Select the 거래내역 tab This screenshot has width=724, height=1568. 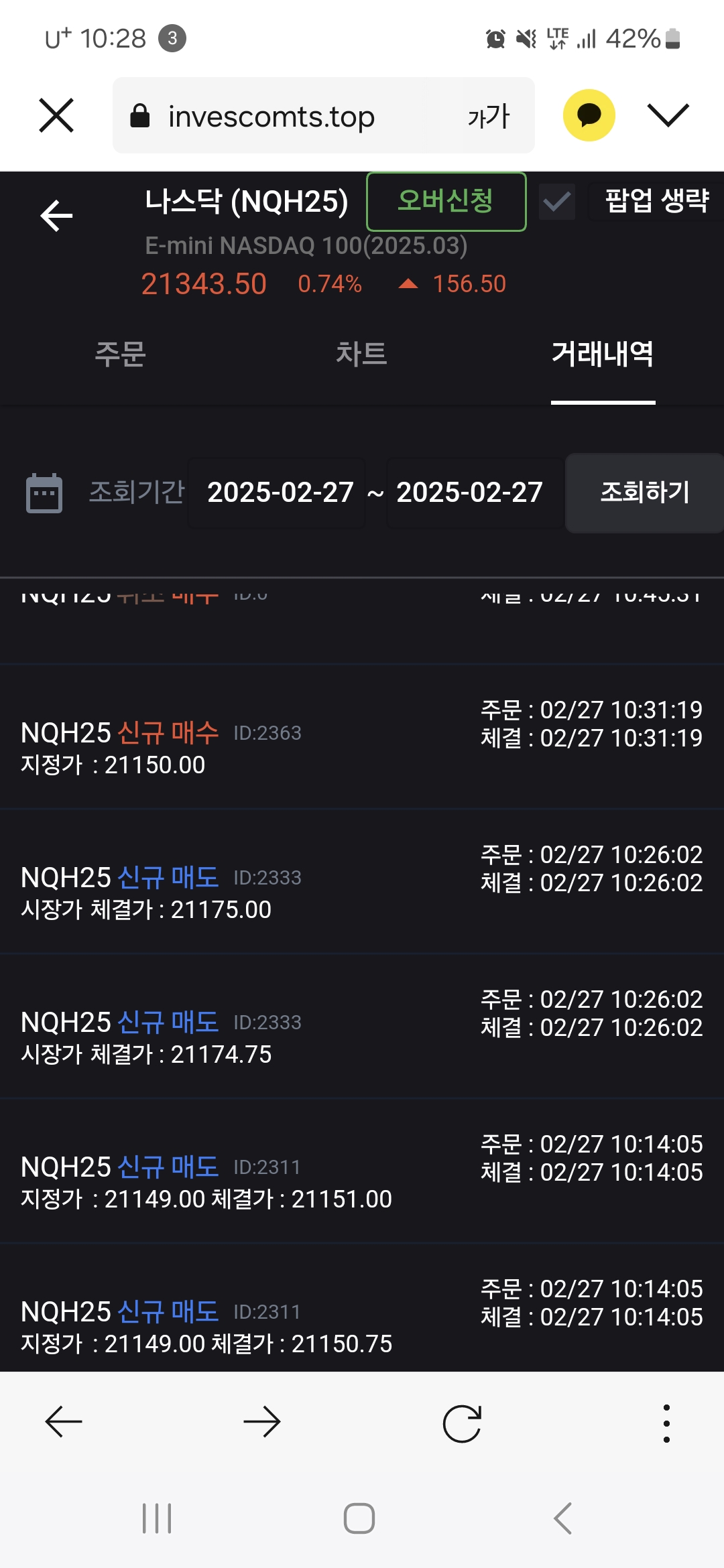(x=603, y=354)
